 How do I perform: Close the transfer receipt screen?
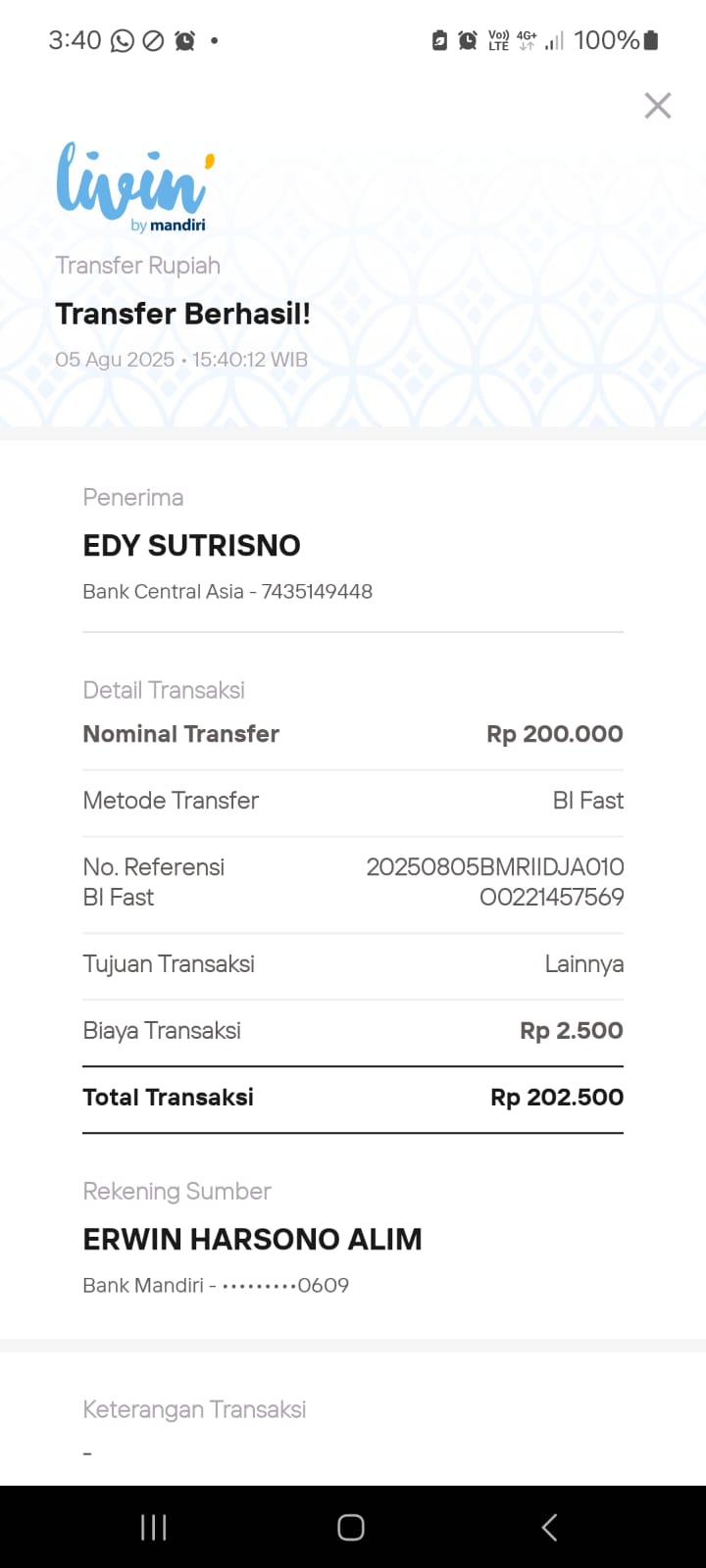click(x=657, y=106)
